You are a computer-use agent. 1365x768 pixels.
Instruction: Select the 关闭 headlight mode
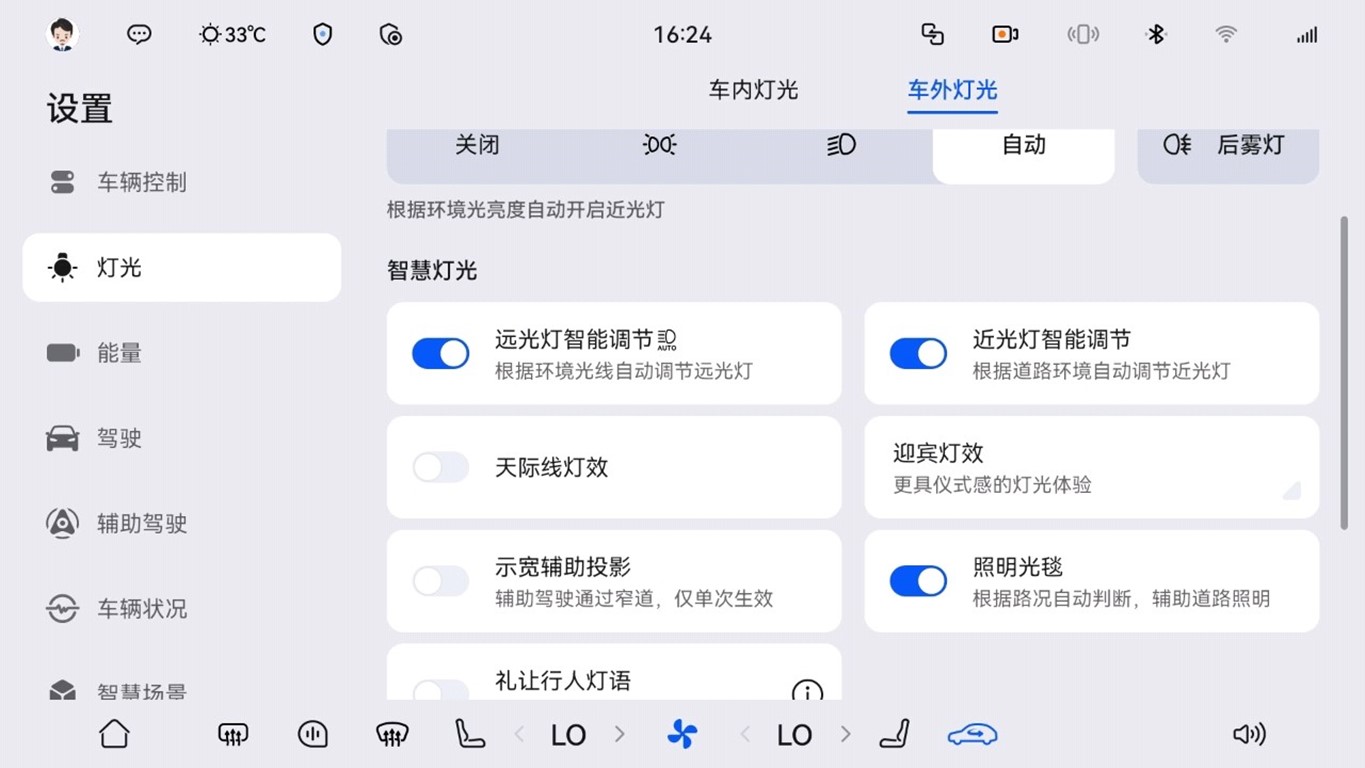coord(477,145)
